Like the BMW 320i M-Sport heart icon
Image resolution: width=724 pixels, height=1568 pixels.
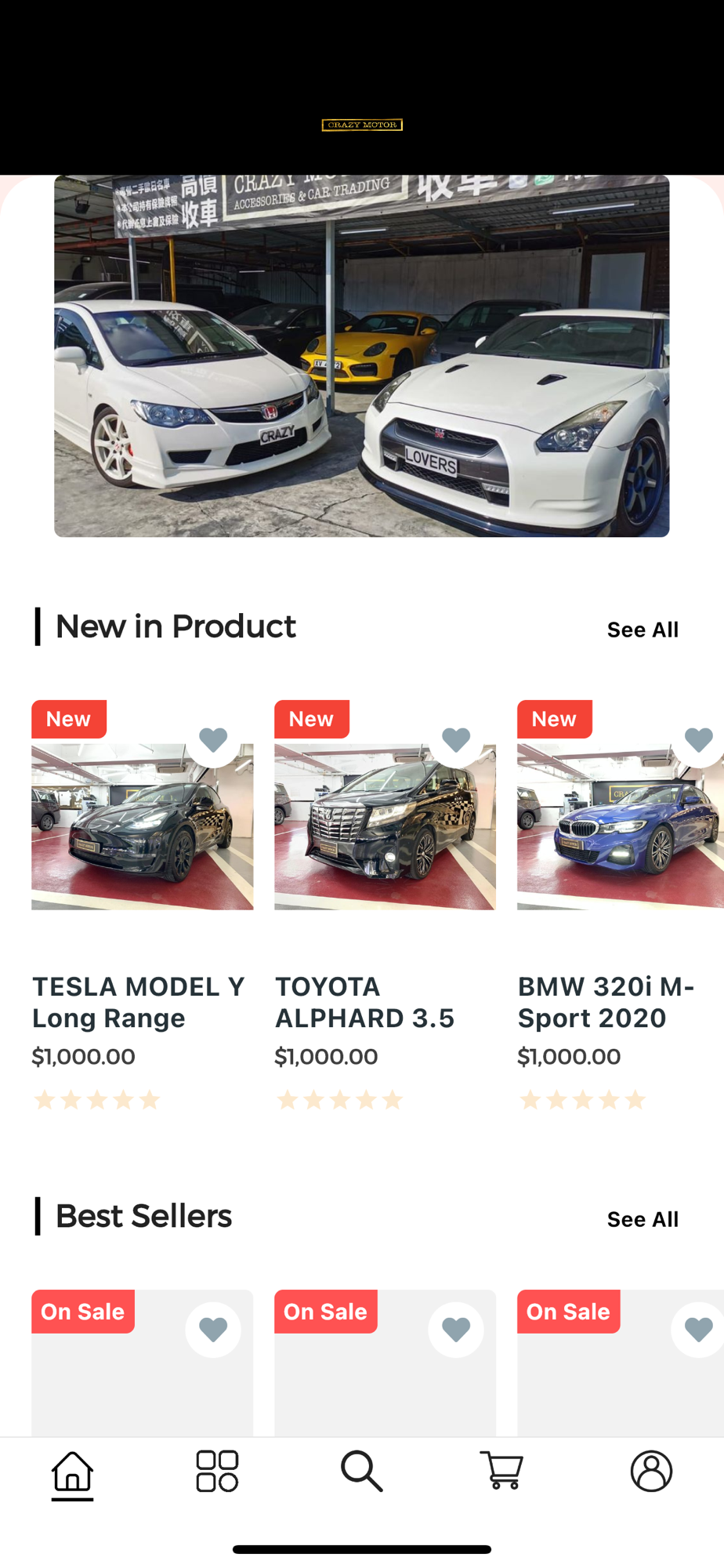(698, 740)
